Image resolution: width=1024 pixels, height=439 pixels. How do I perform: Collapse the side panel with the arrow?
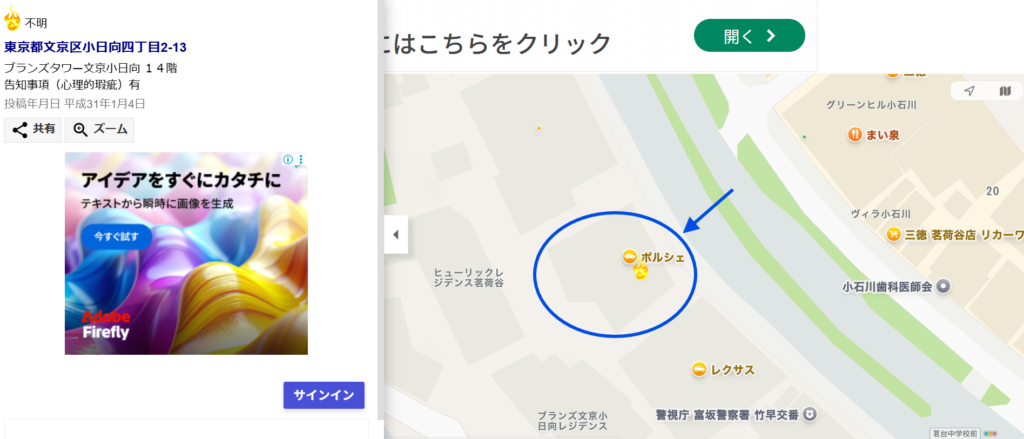pos(396,235)
